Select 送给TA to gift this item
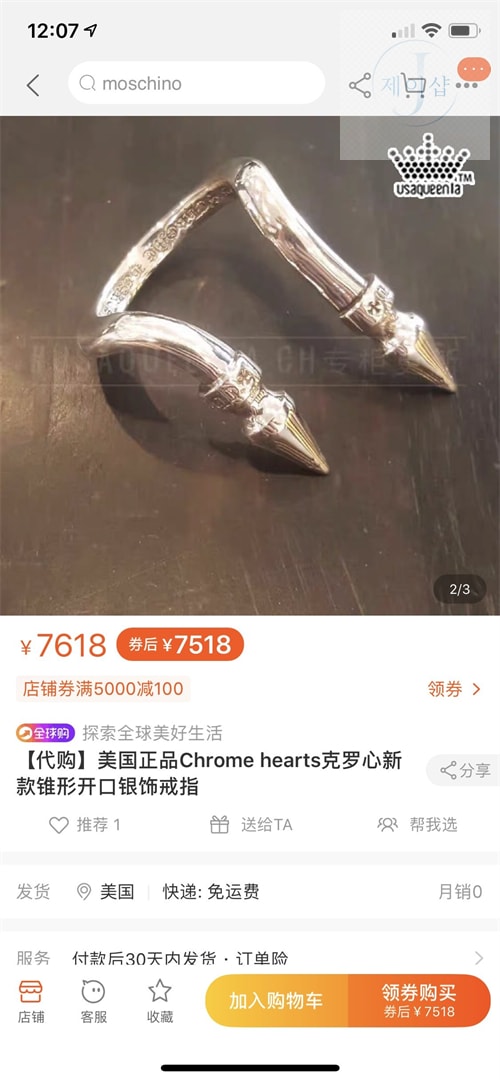Screen dimensions: 500x1082 251,825
